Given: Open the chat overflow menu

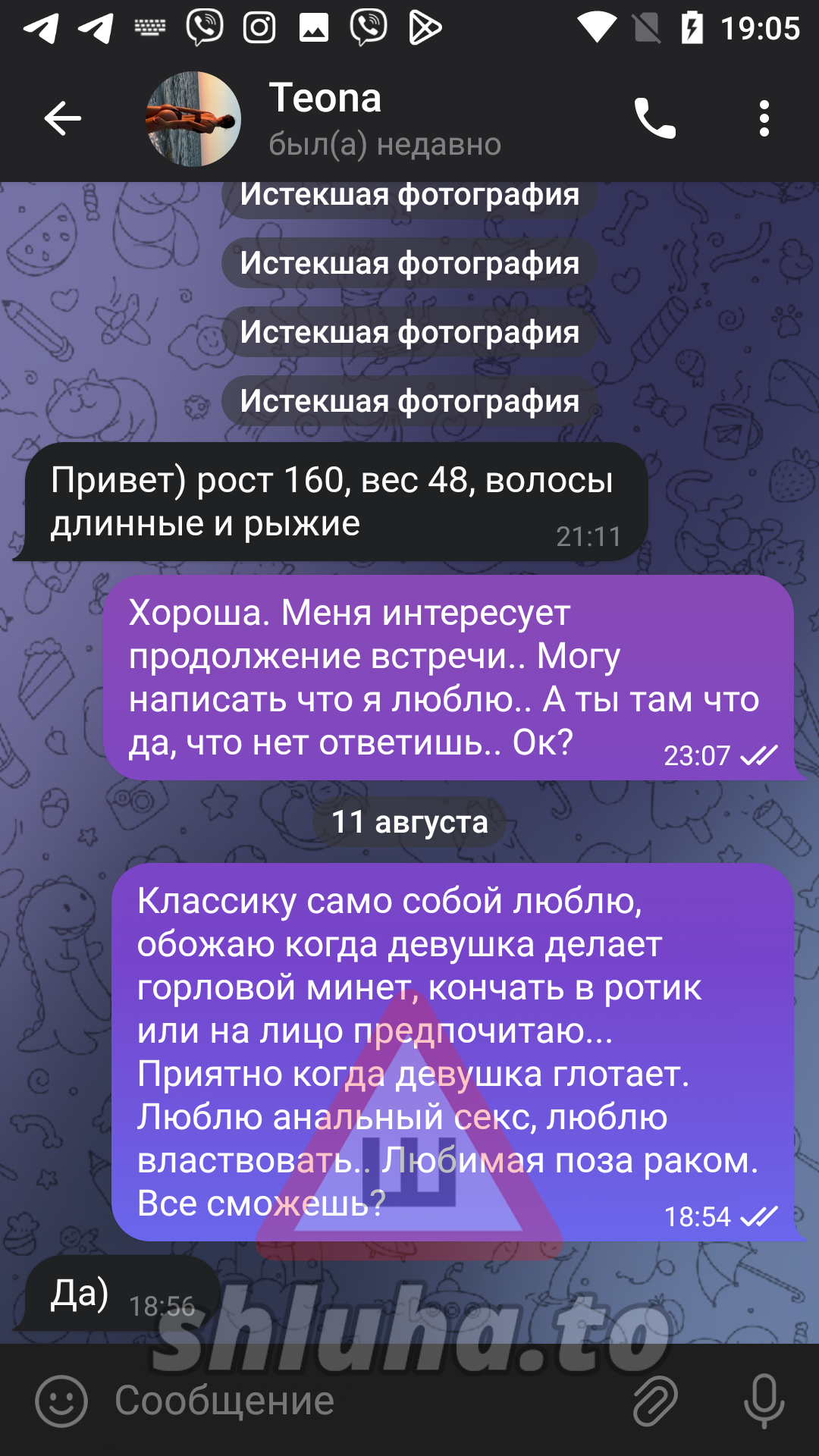Looking at the screenshot, I should tap(764, 119).
